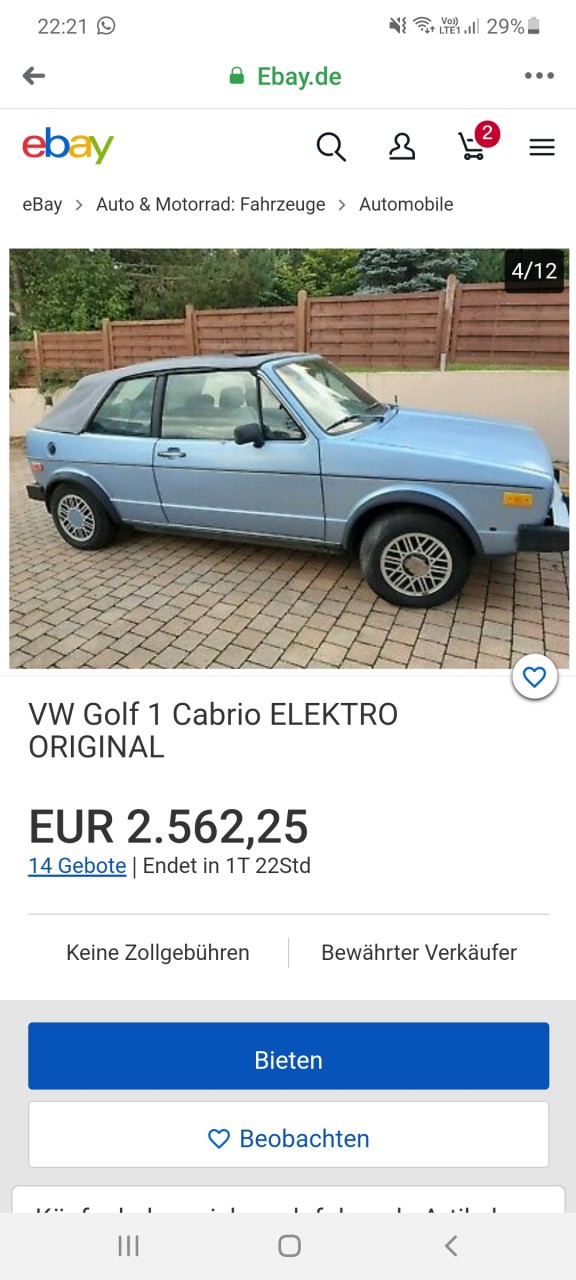Open the VW Golf photo gallery
576x1280 pixels.
[289, 458]
